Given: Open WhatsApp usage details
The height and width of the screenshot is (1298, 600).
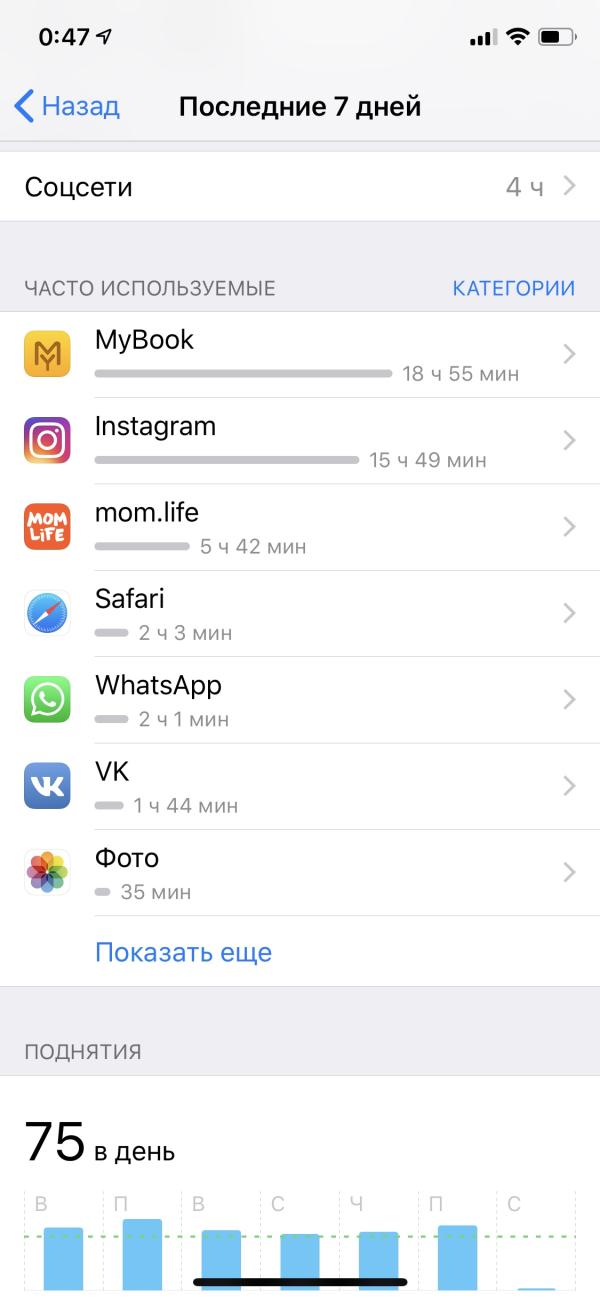Looking at the screenshot, I should [300, 699].
